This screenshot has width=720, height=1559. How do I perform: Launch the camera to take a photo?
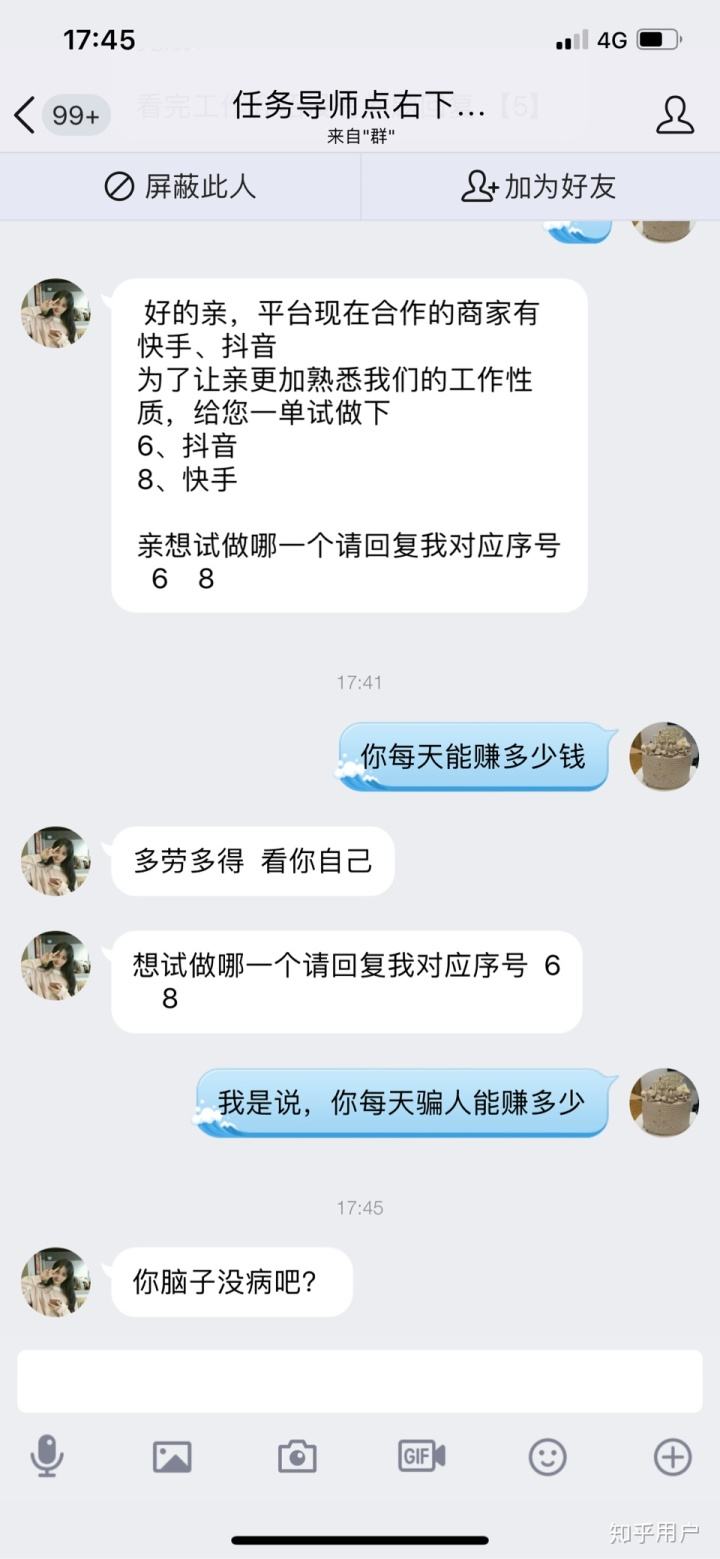(297, 1456)
